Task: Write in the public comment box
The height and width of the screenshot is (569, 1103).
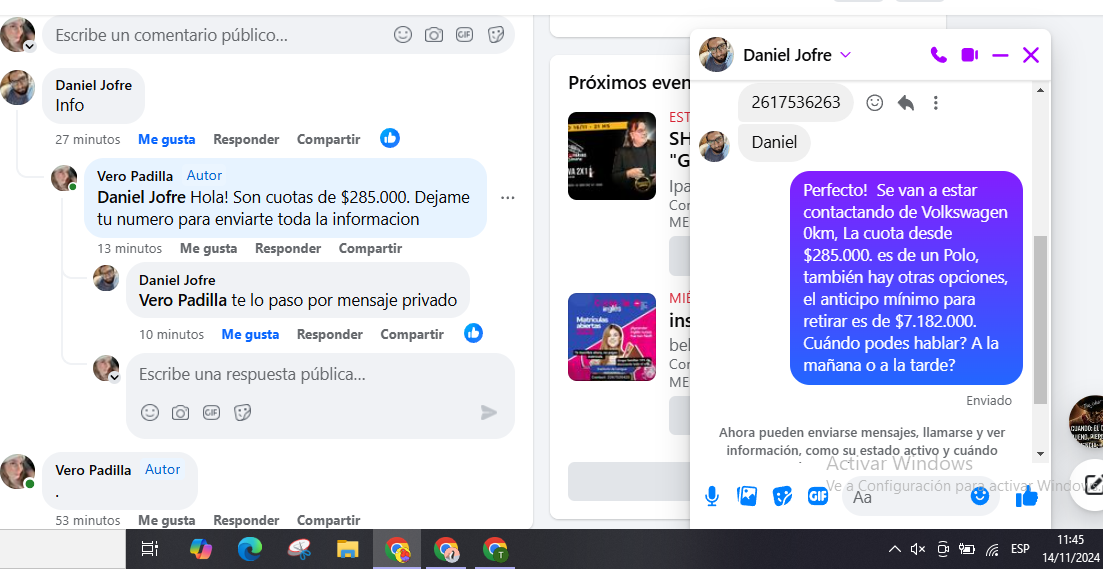Action: click(x=220, y=35)
